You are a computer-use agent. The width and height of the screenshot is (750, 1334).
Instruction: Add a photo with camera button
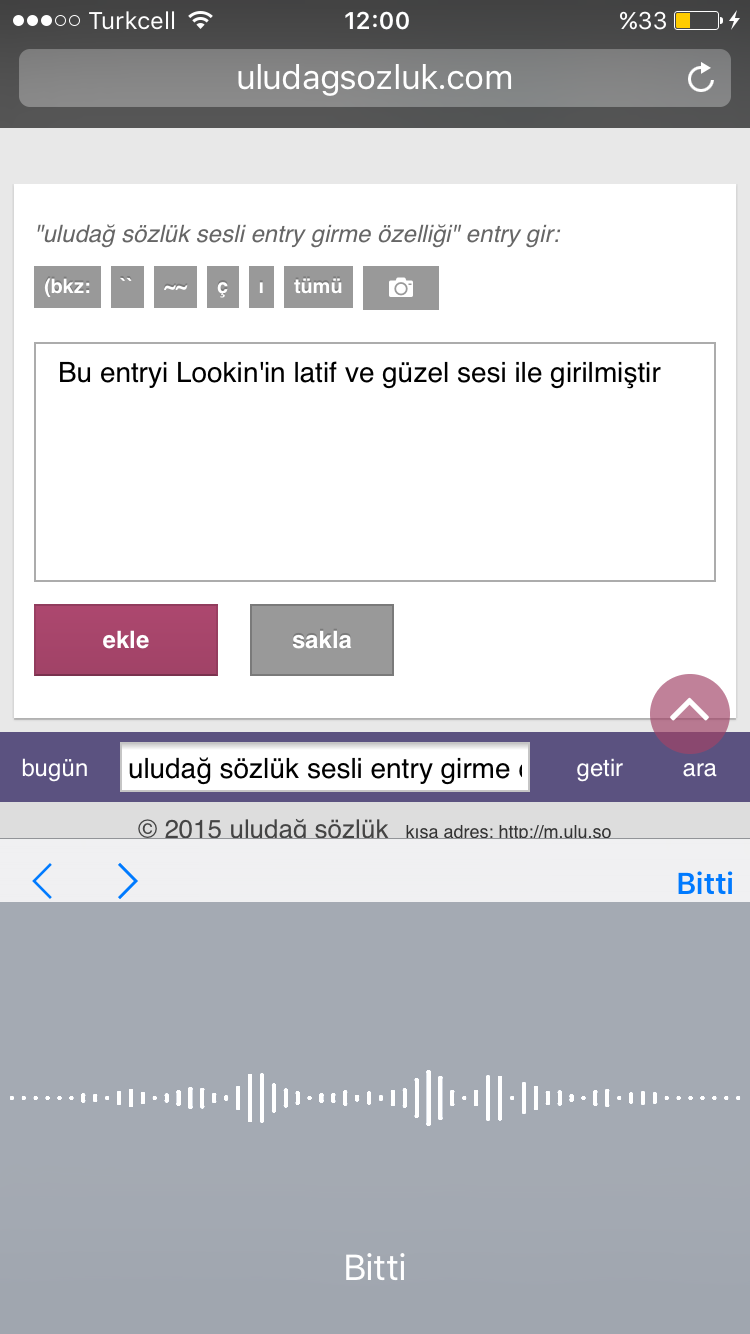pos(401,288)
